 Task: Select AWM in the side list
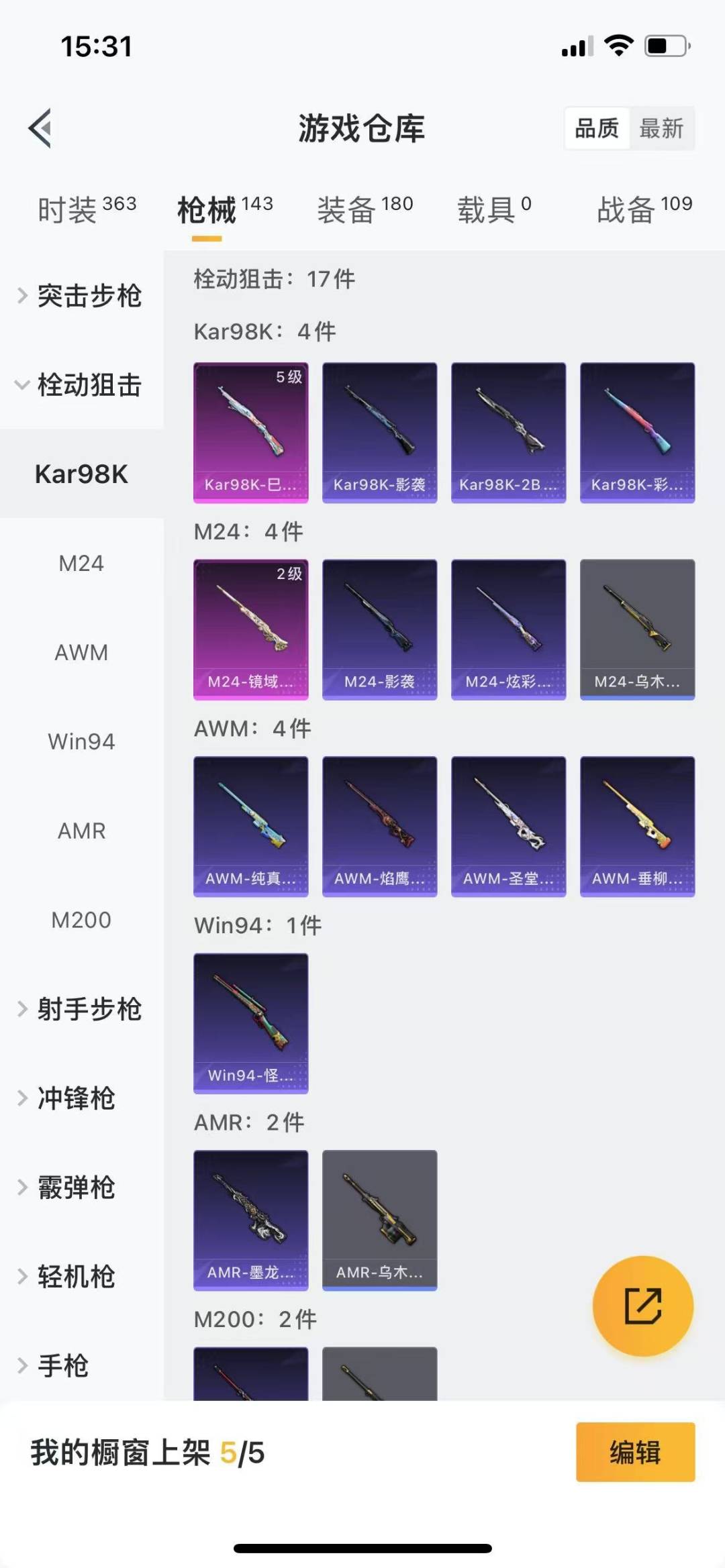tap(81, 652)
